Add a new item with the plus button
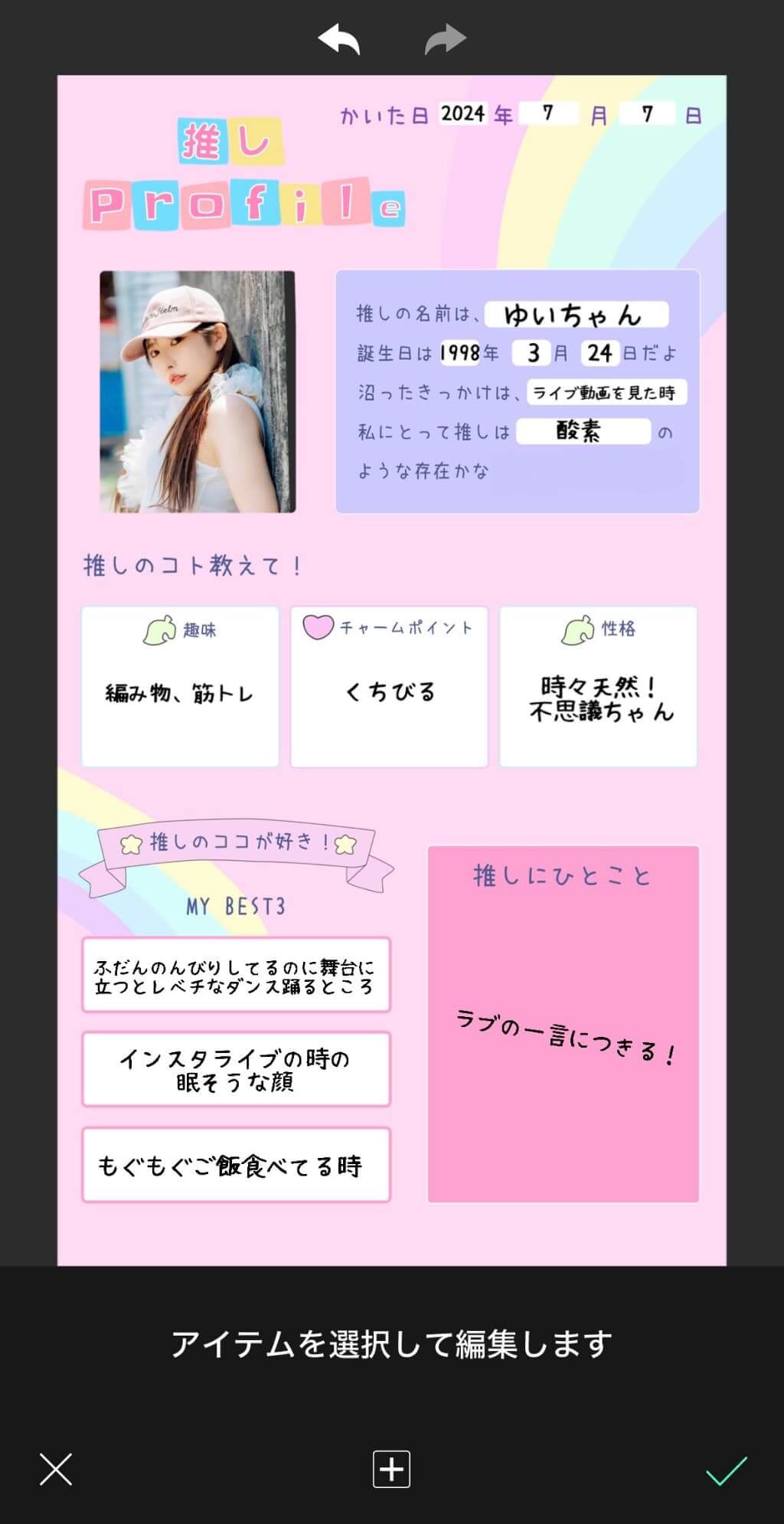The image size is (784, 1524). (x=391, y=1469)
